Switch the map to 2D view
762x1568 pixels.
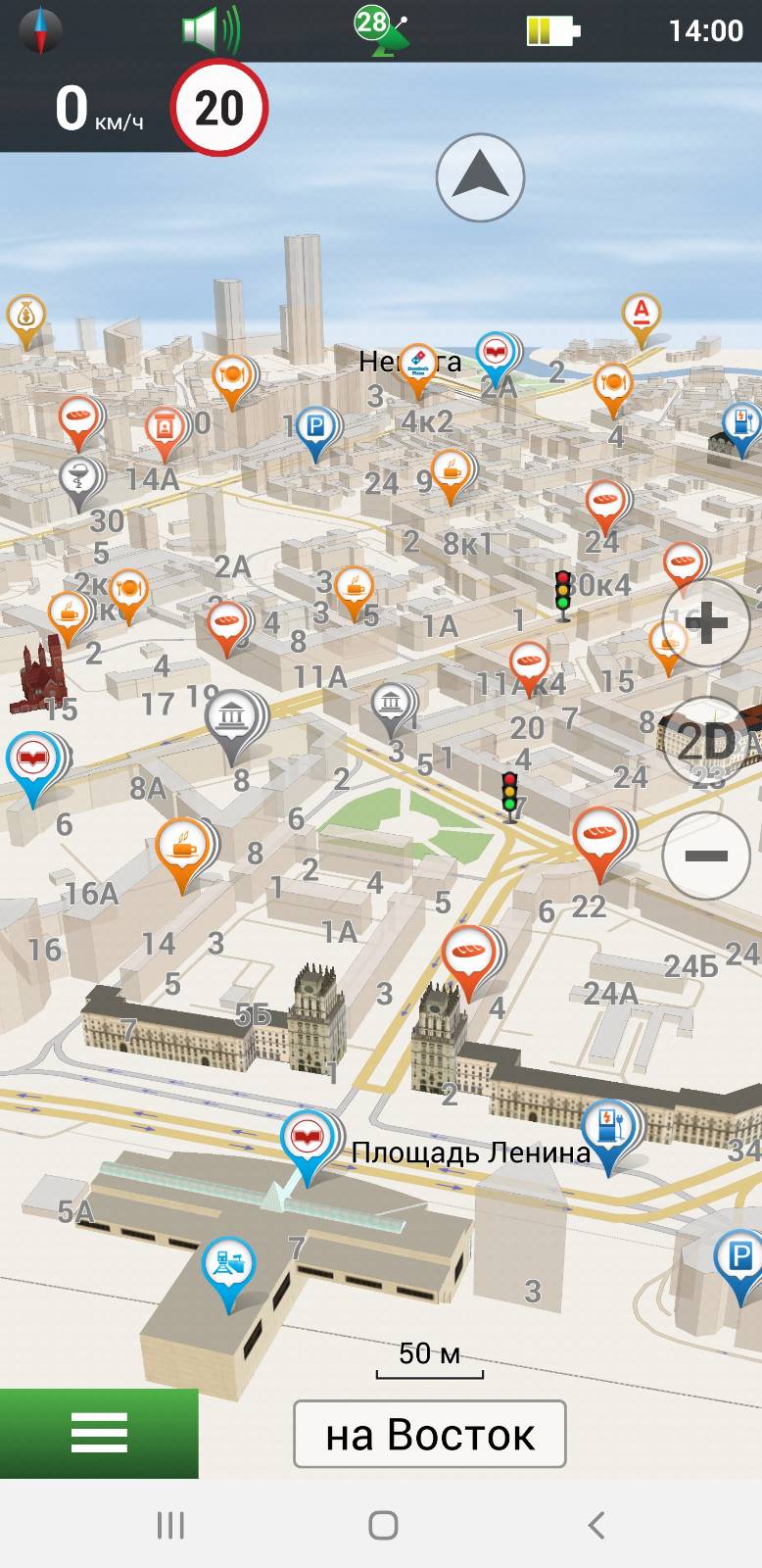point(706,741)
